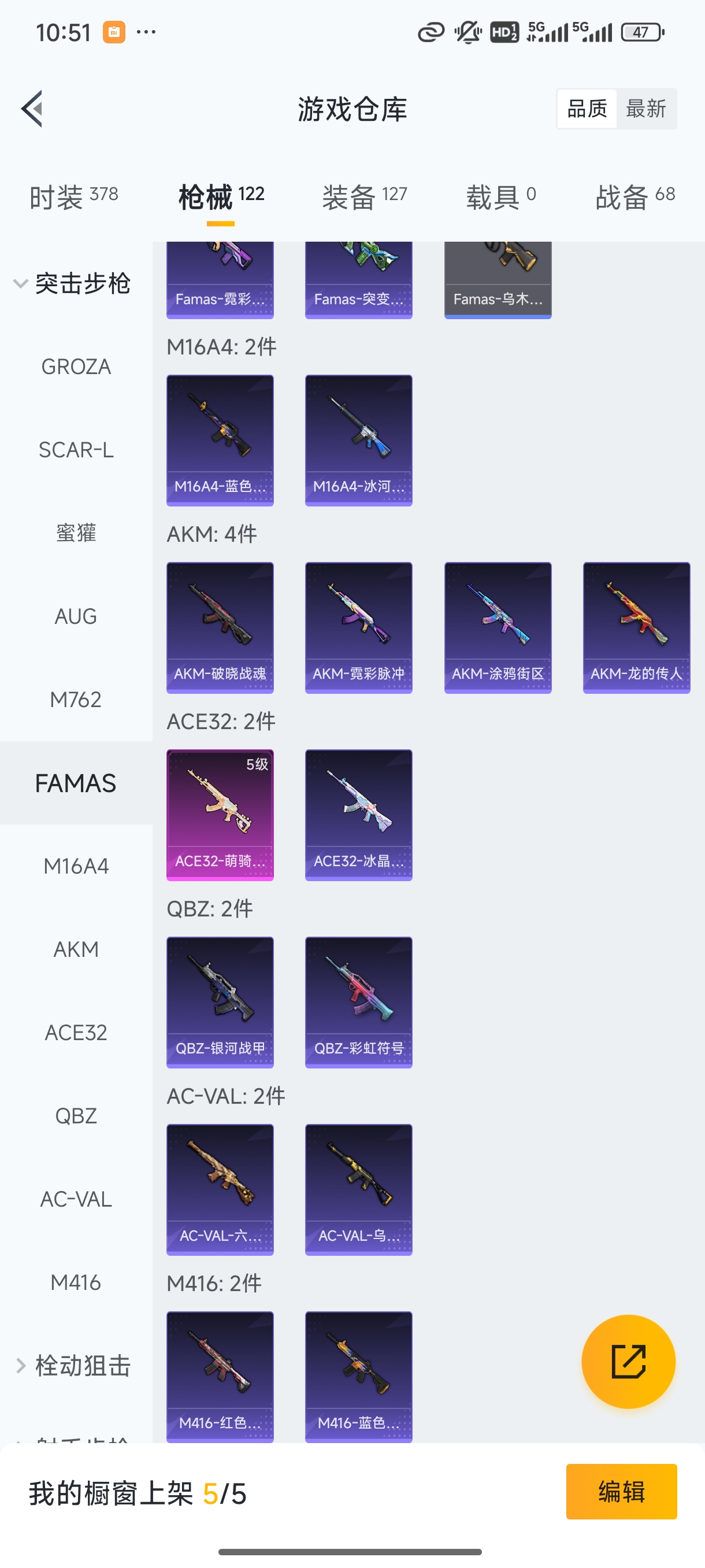Tap the orange share floating button
The height and width of the screenshot is (1568, 705).
point(628,1362)
